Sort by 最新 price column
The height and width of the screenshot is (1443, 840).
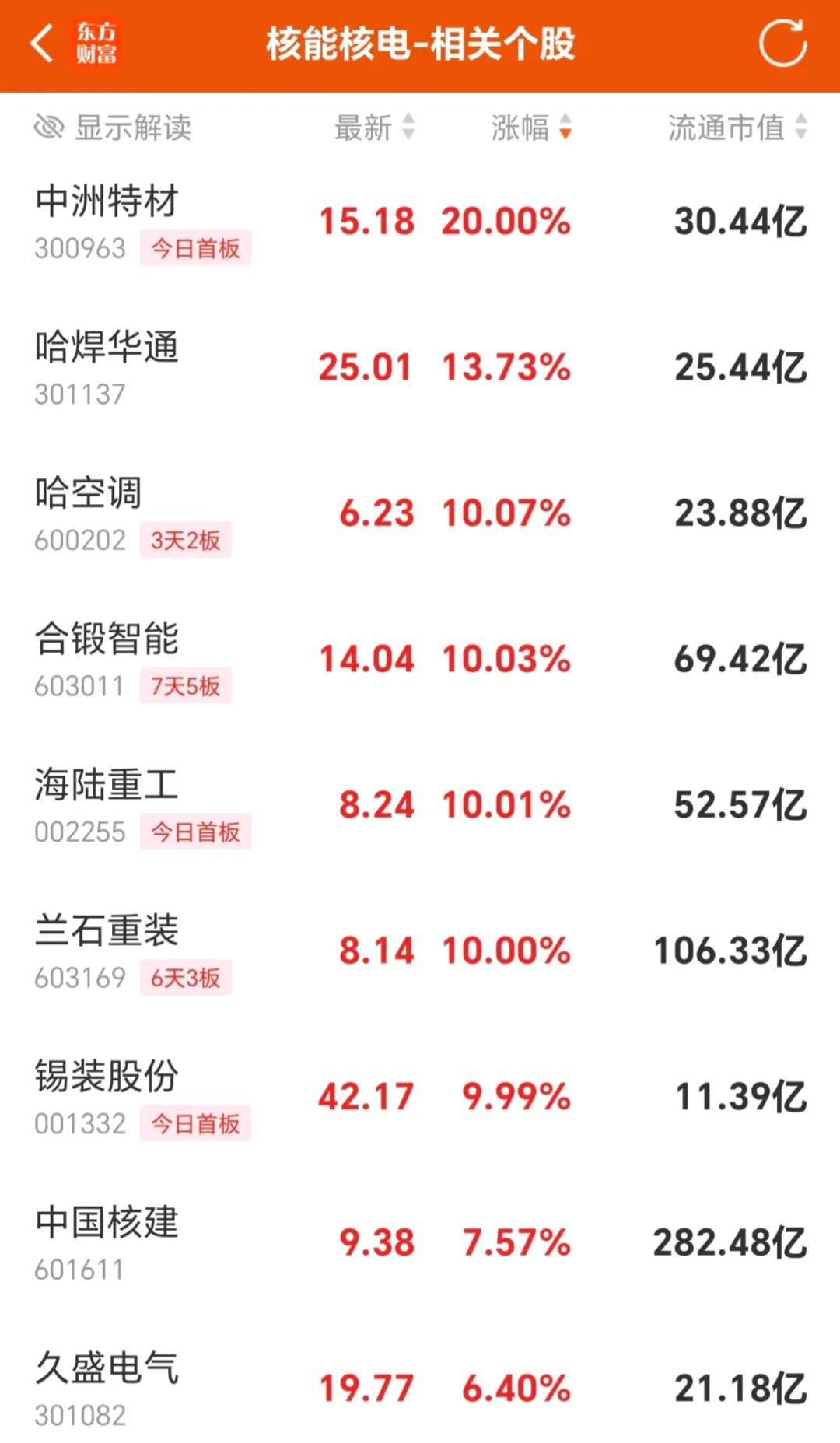pyautogui.click(x=375, y=128)
